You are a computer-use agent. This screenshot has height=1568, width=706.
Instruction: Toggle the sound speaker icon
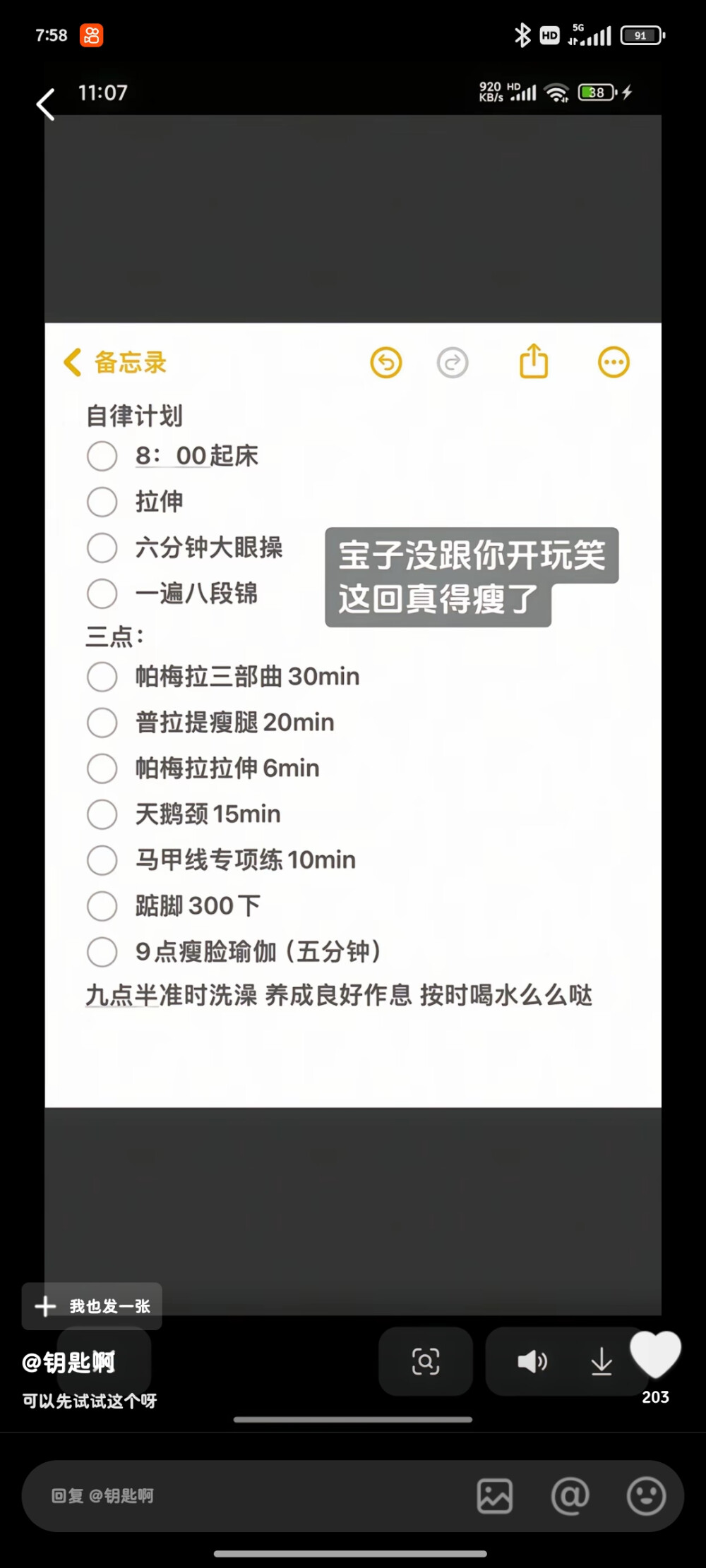pyautogui.click(x=532, y=1361)
